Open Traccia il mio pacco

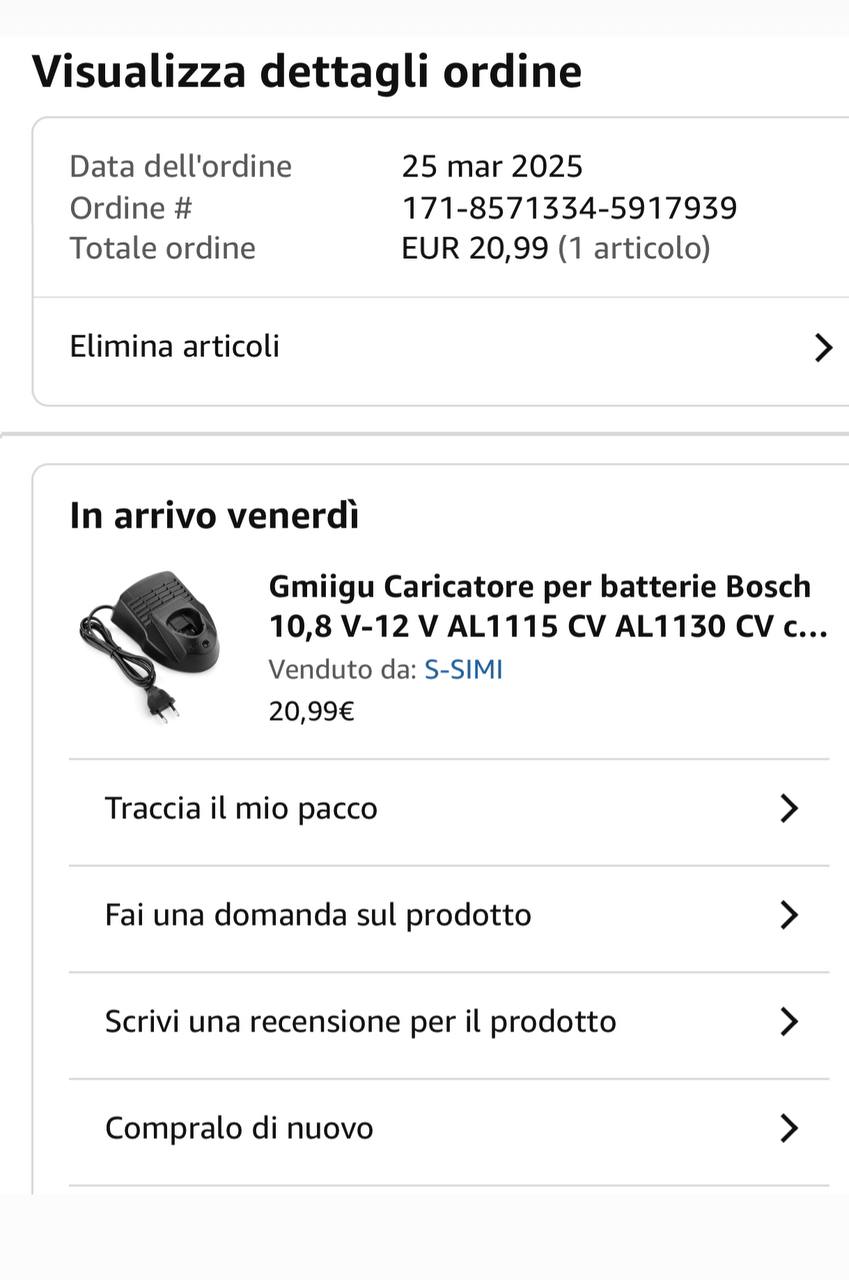[448, 808]
